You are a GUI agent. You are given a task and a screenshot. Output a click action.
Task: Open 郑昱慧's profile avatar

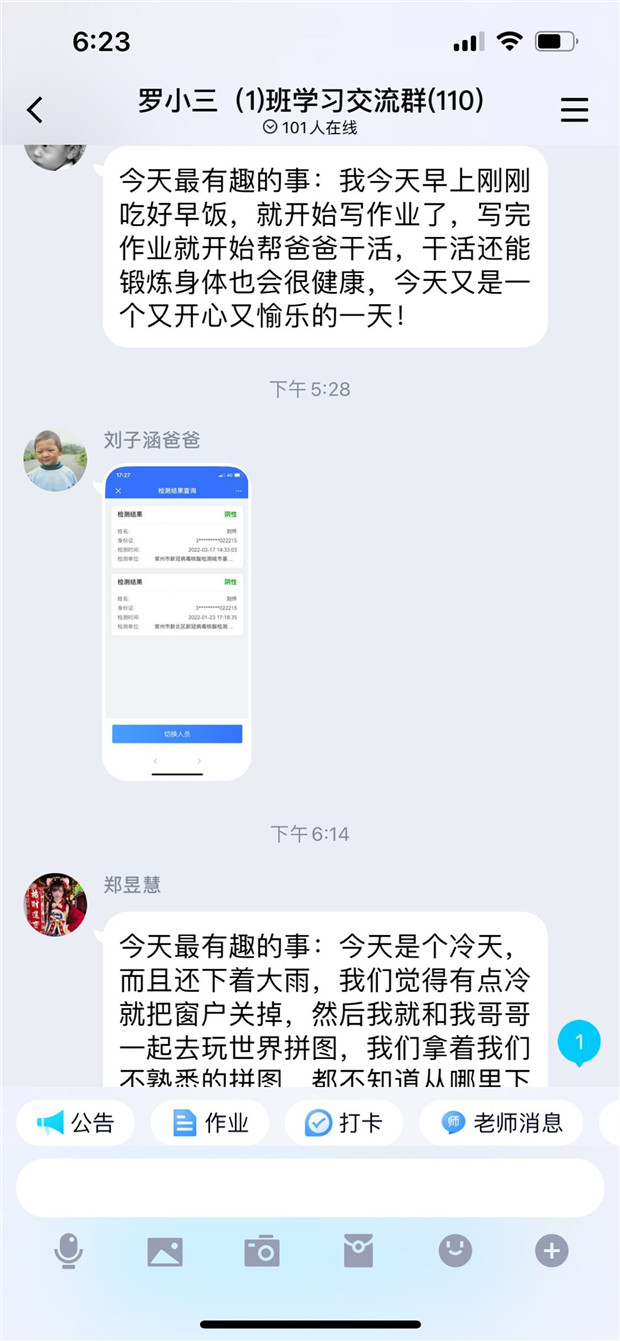(x=55, y=904)
